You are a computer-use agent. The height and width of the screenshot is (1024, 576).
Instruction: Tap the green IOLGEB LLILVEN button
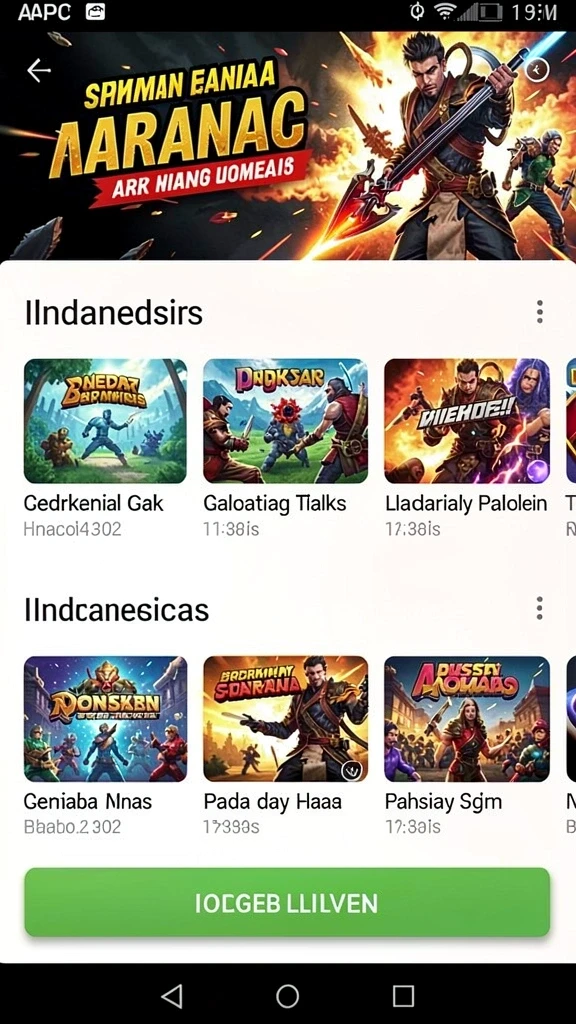pyautogui.click(x=287, y=903)
